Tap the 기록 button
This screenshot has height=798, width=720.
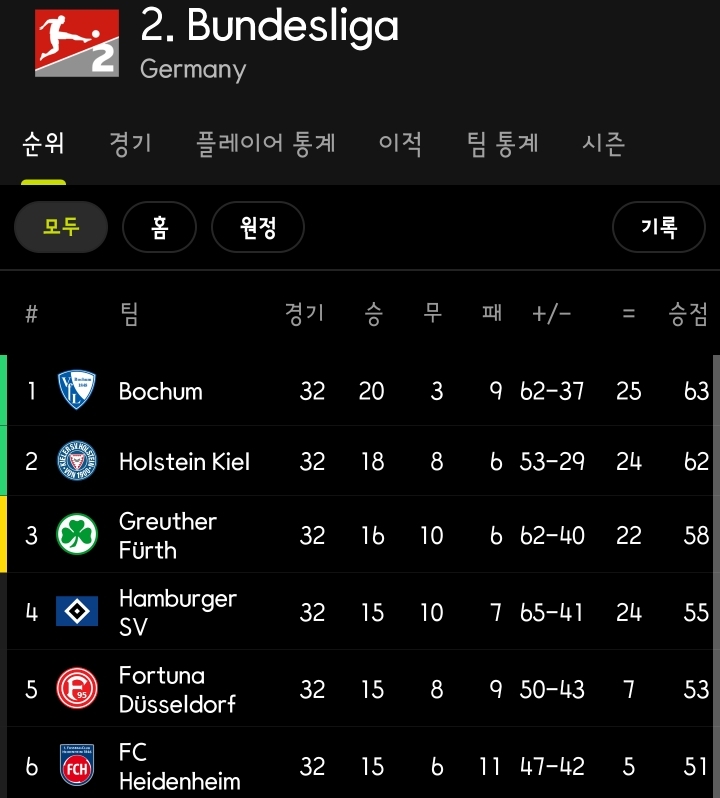pos(659,227)
